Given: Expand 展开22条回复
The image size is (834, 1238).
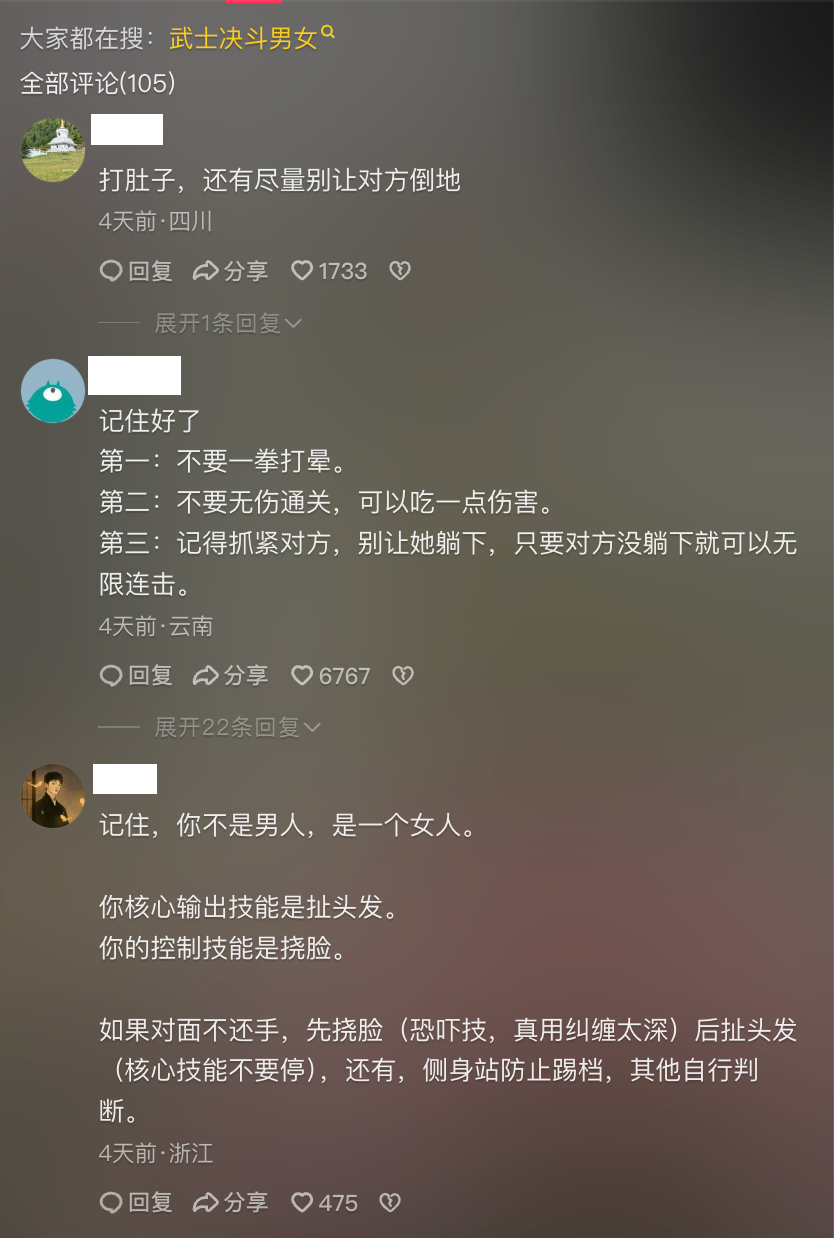Looking at the screenshot, I should [237, 727].
